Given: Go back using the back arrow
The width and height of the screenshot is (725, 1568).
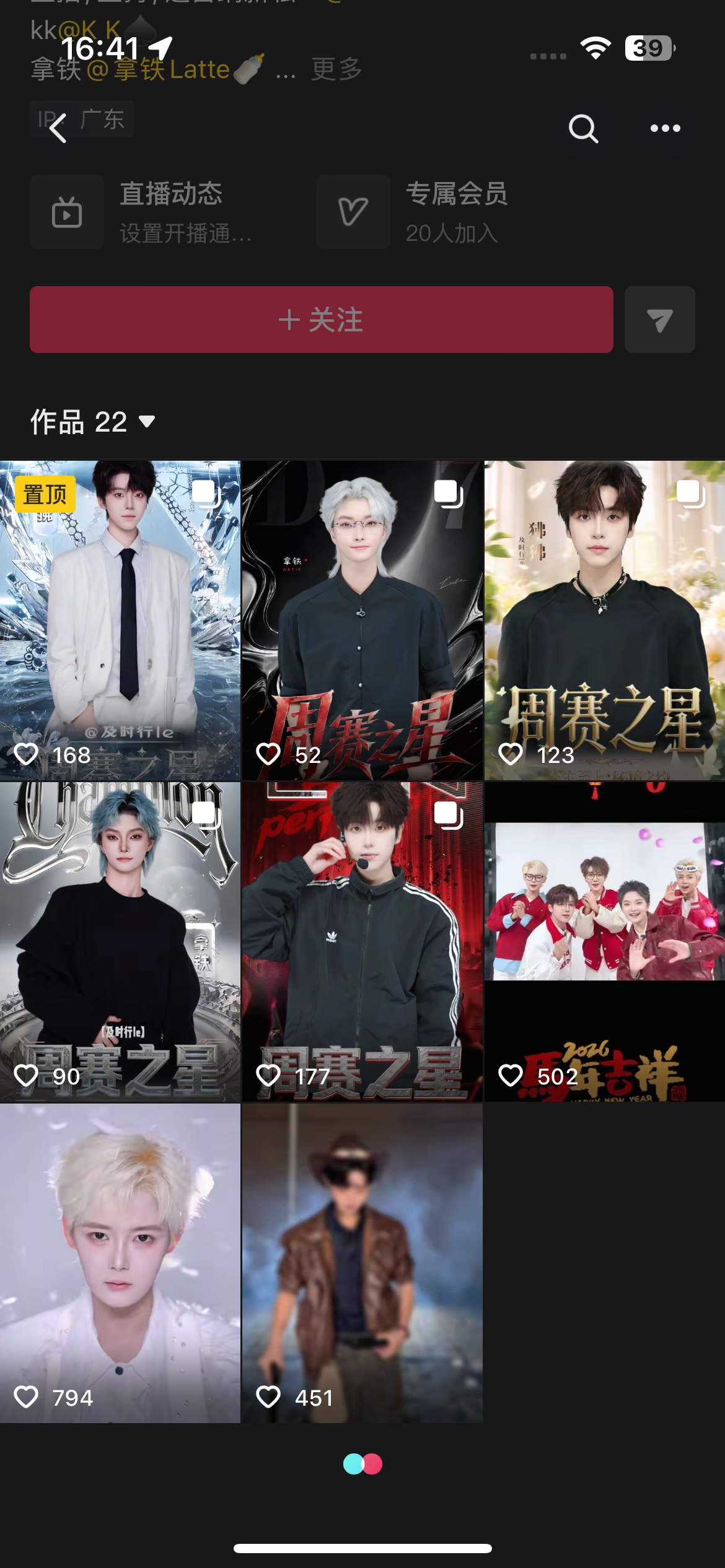Looking at the screenshot, I should 58,129.
